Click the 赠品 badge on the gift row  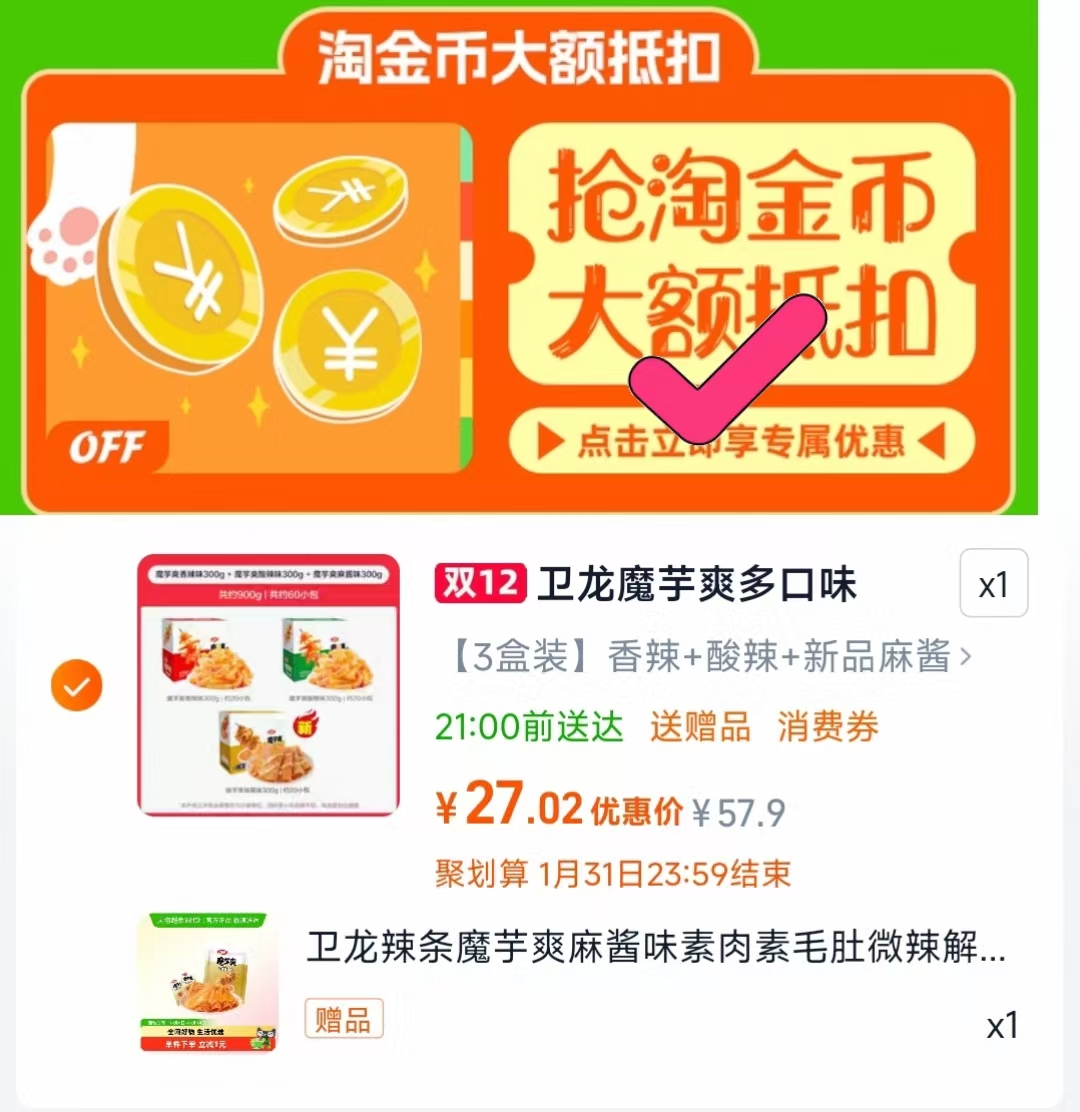(x=343, y=1018)
